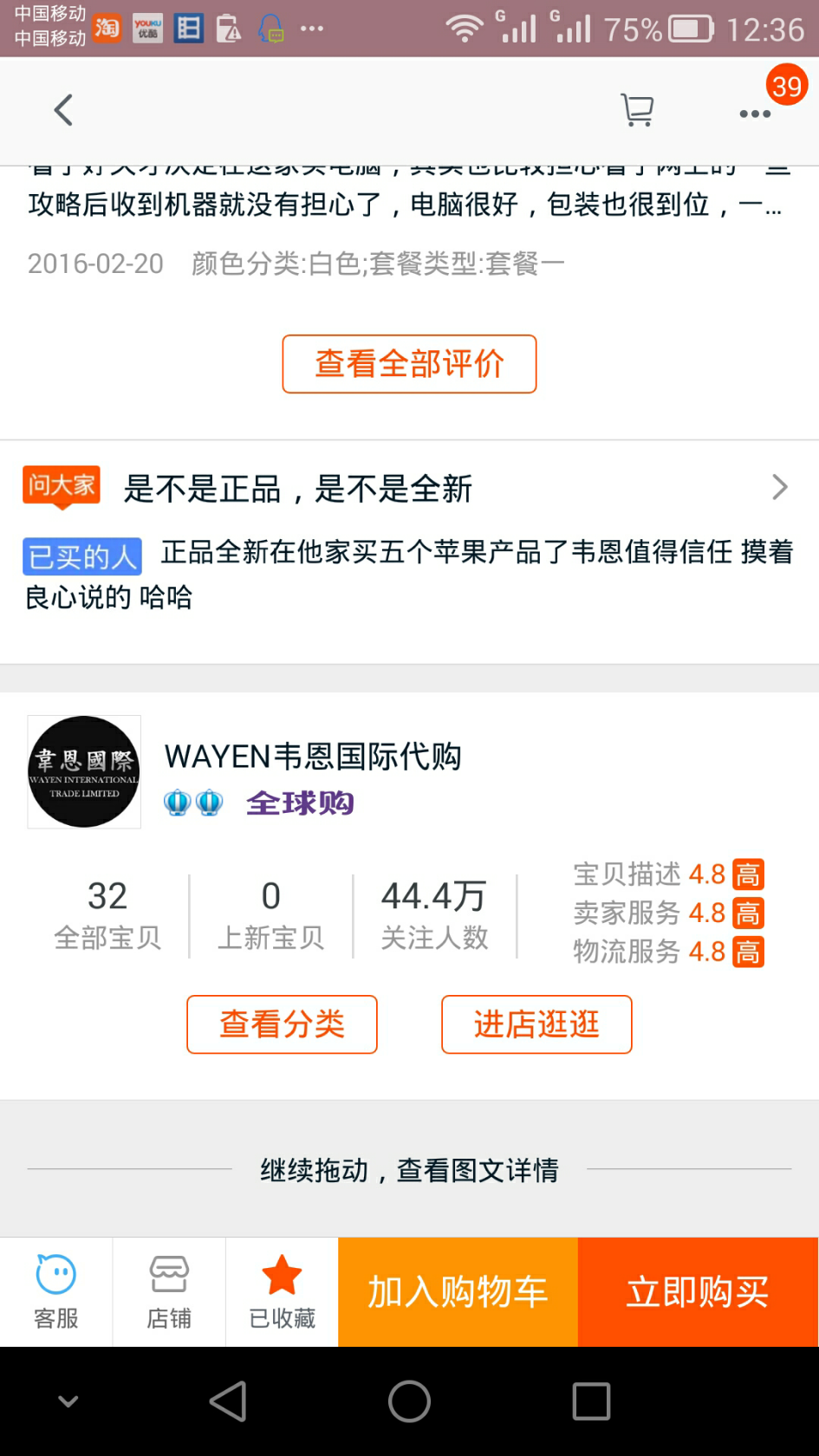819x1456 pixels.
Task: Tap the 客服 customer service icon
Action: click(x=55, y=1290)
